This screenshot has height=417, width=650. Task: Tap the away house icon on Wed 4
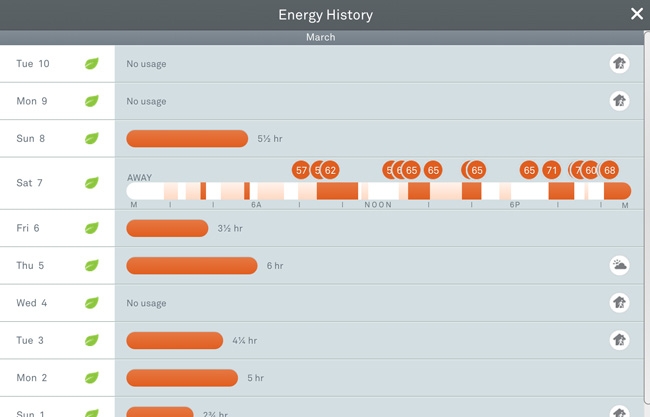[x=619, y=303]
